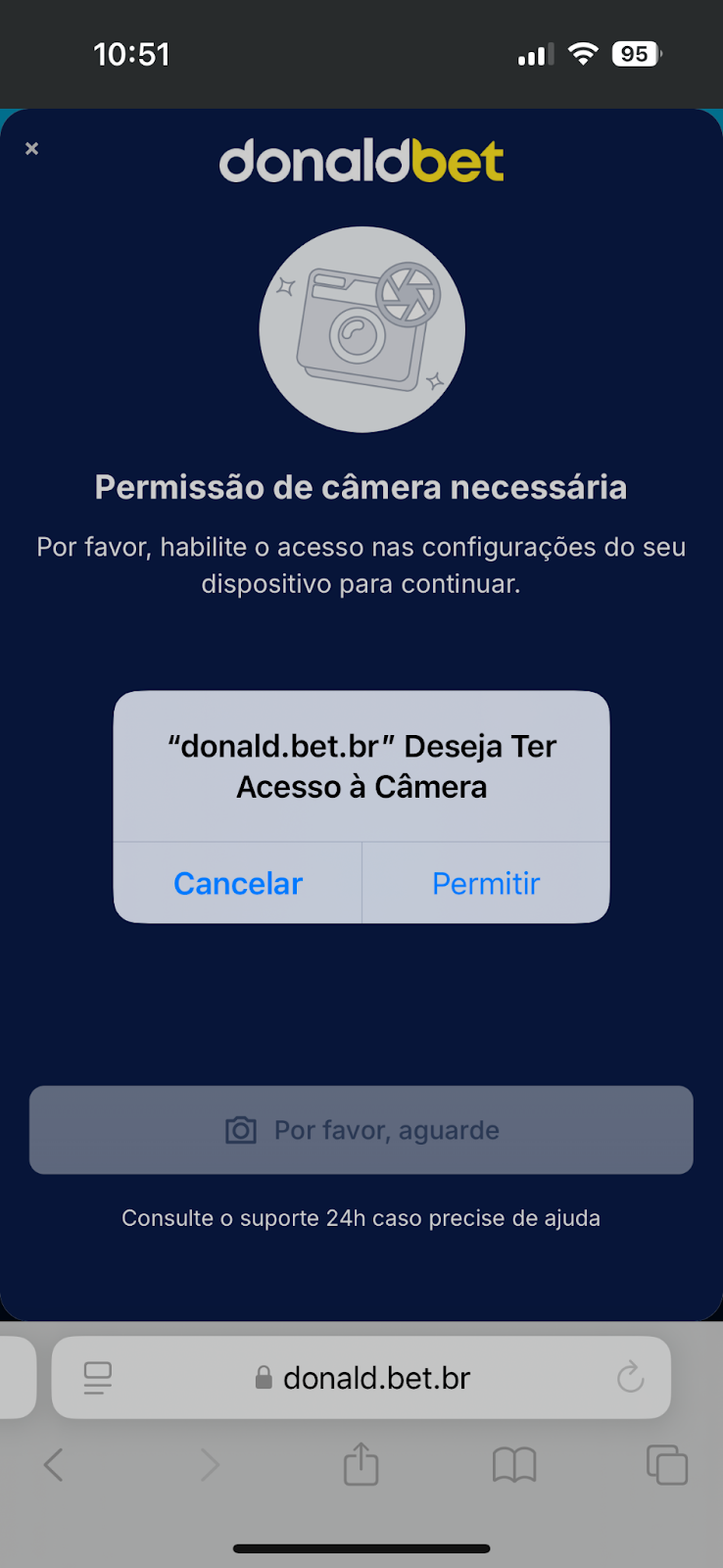The width and height of the screenshot is (723, 1568).
Task: Tap the donald.bet.br address bar
Action: click(x=361, y=1378)
